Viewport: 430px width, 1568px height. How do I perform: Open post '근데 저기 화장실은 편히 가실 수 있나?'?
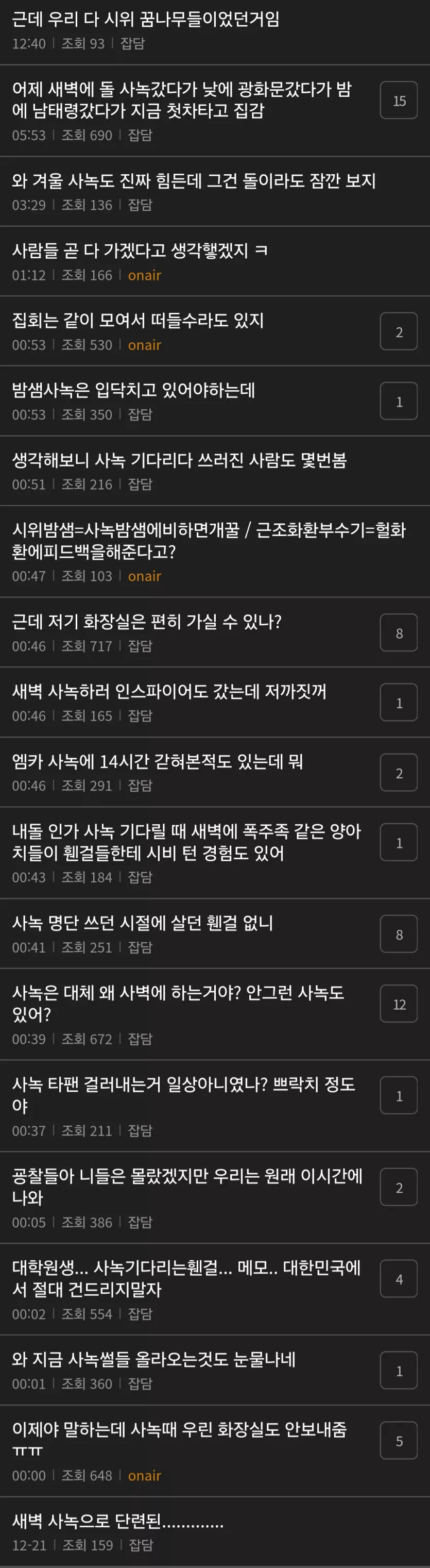click(x=147, y=622)
